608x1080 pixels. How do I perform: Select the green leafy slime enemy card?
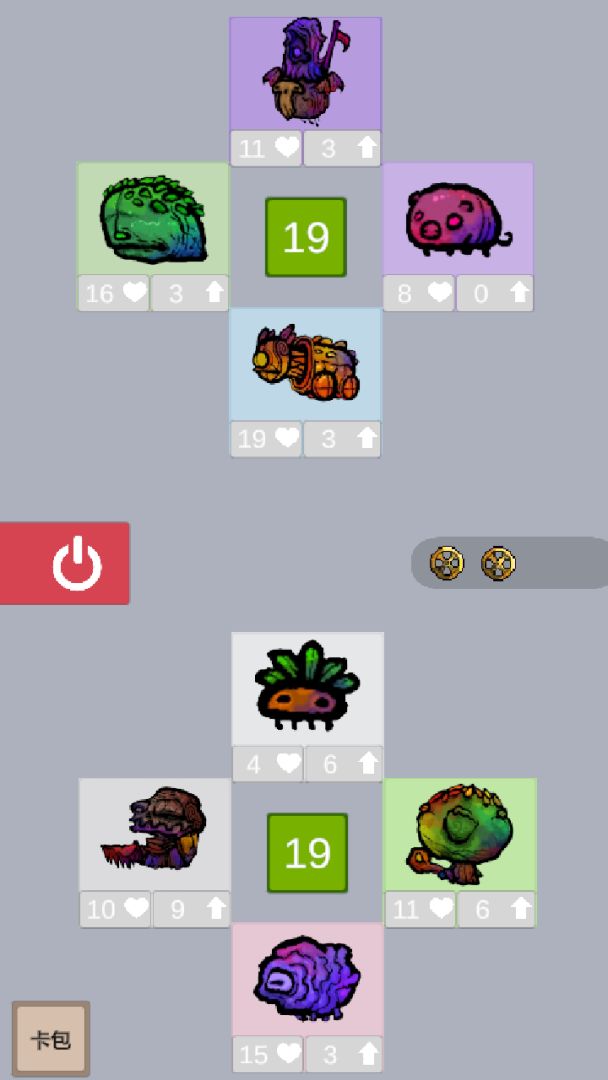[x=153, y=219]
